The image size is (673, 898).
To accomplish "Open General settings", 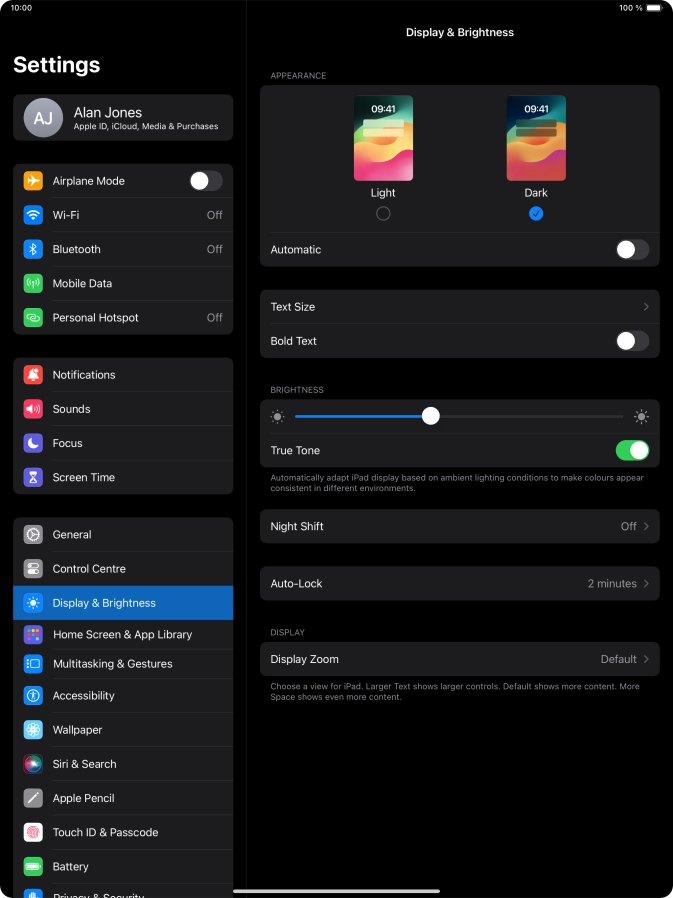I will pyautogui.click(x=123, y=535).
